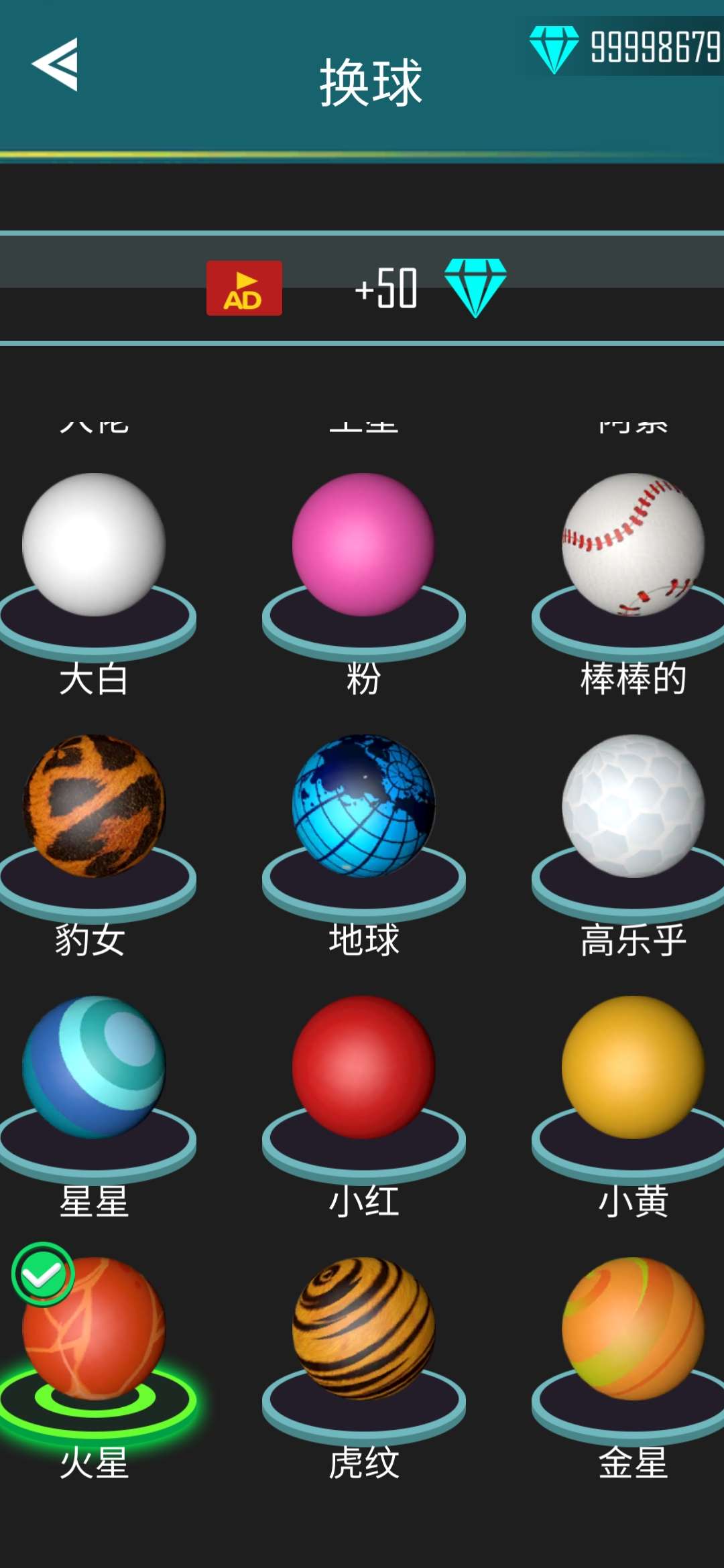The width and height of the screenshot is (724, 1568).
Task: Tap the selected 火星 ball
Action: coord(94,1328)
